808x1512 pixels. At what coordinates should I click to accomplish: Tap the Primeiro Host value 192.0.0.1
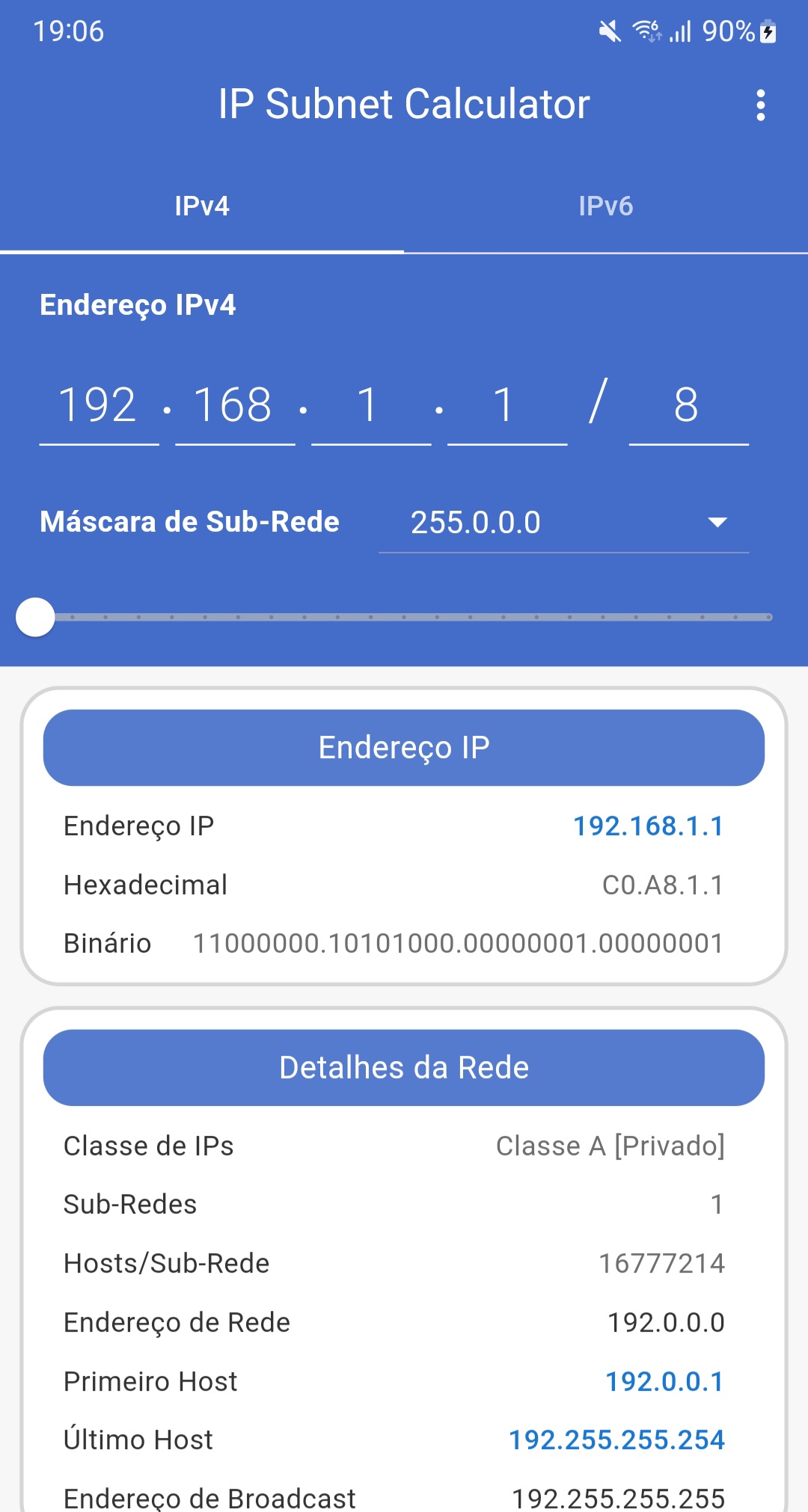[664, 1382]
